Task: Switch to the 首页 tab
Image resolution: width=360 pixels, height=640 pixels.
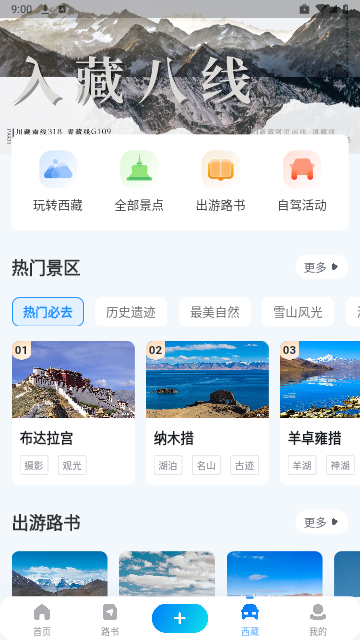Action: pyautogui.click(x=42, y=620)
